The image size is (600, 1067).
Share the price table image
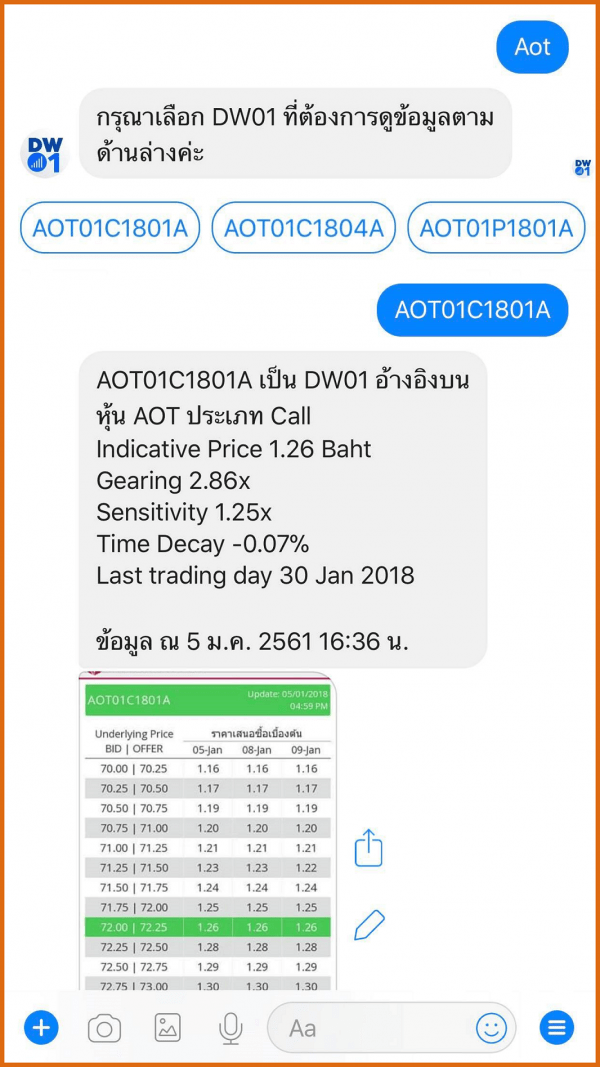(369, 848)
